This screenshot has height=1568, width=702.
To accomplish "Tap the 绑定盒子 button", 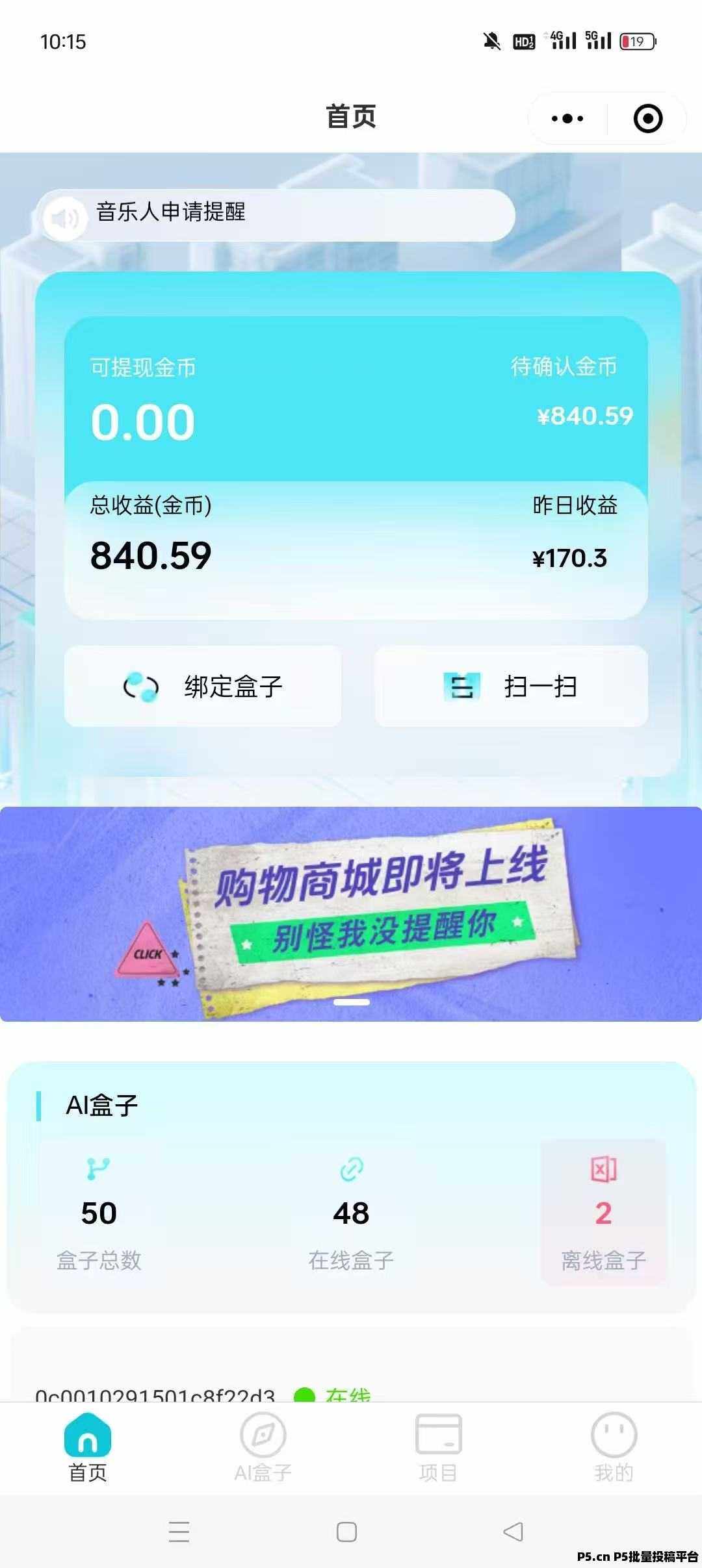I will point(203,687).
